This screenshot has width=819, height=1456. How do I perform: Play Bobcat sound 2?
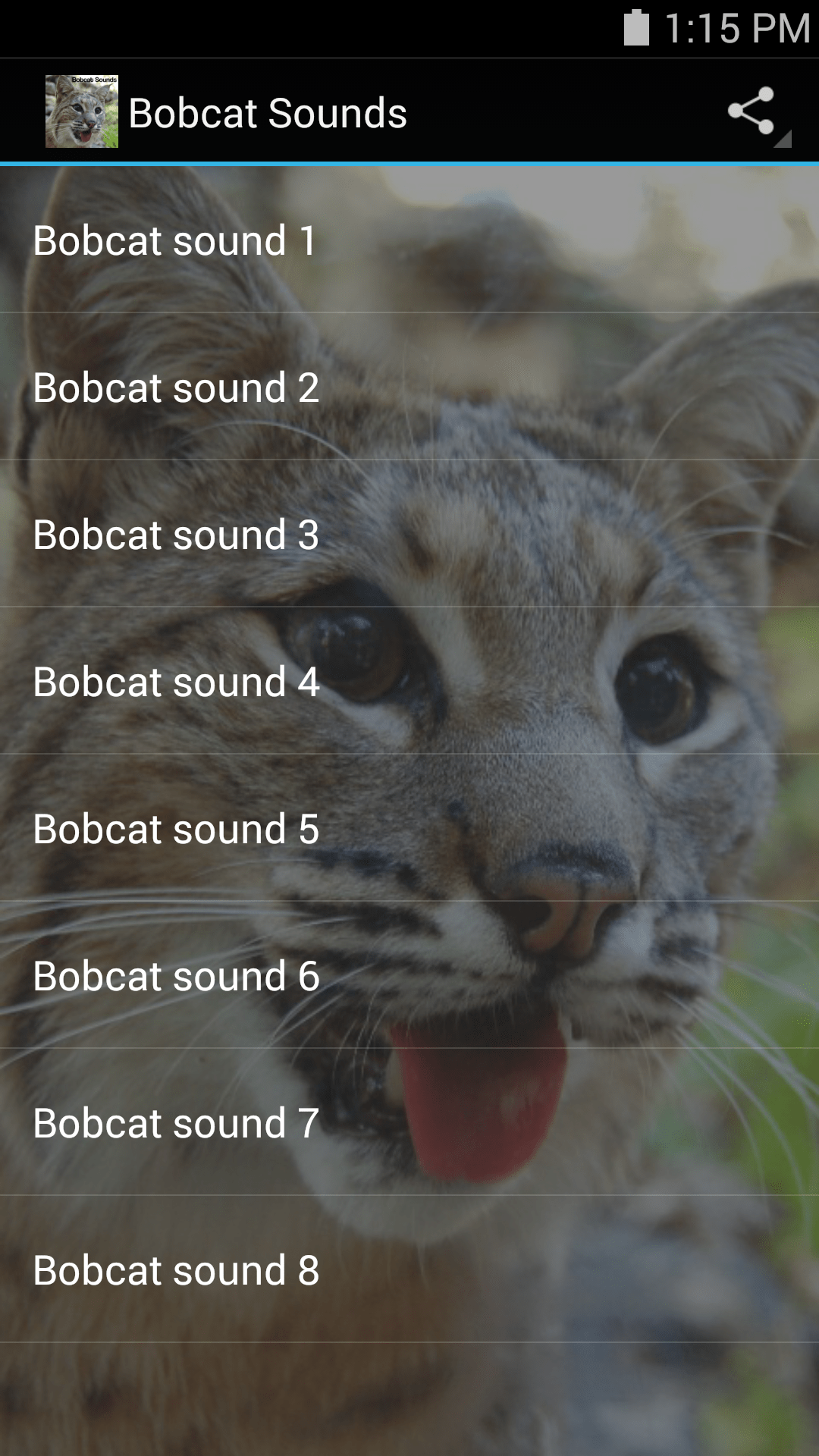click(176, 388)
